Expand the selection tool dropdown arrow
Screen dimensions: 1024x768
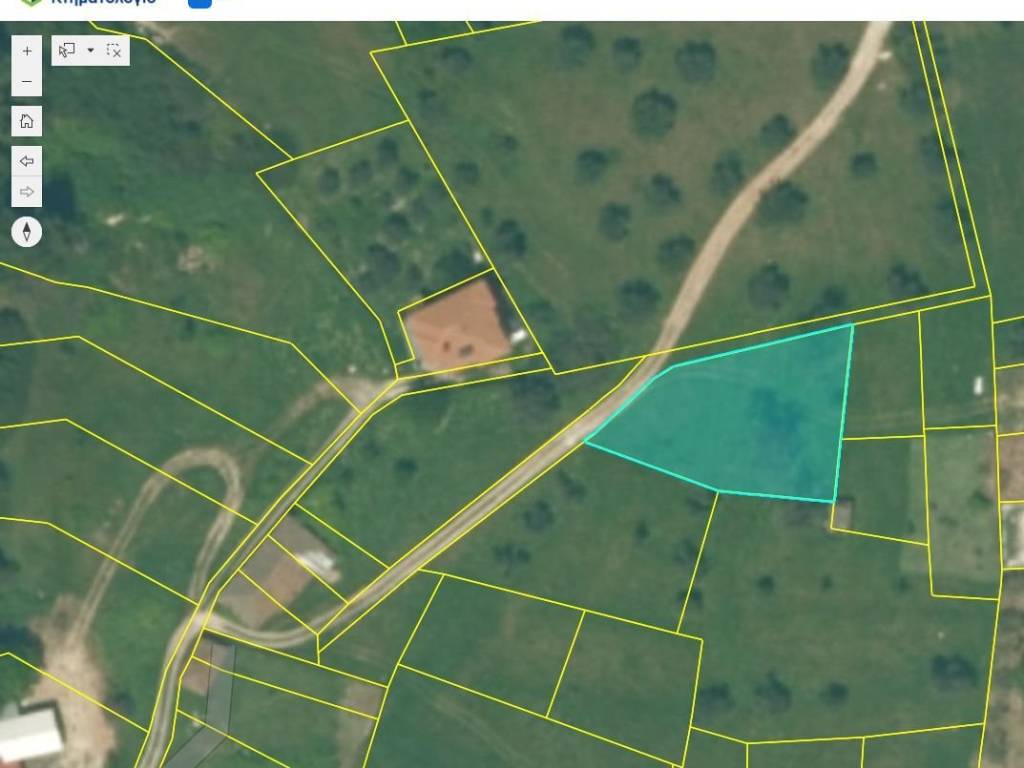pos(91,50)
